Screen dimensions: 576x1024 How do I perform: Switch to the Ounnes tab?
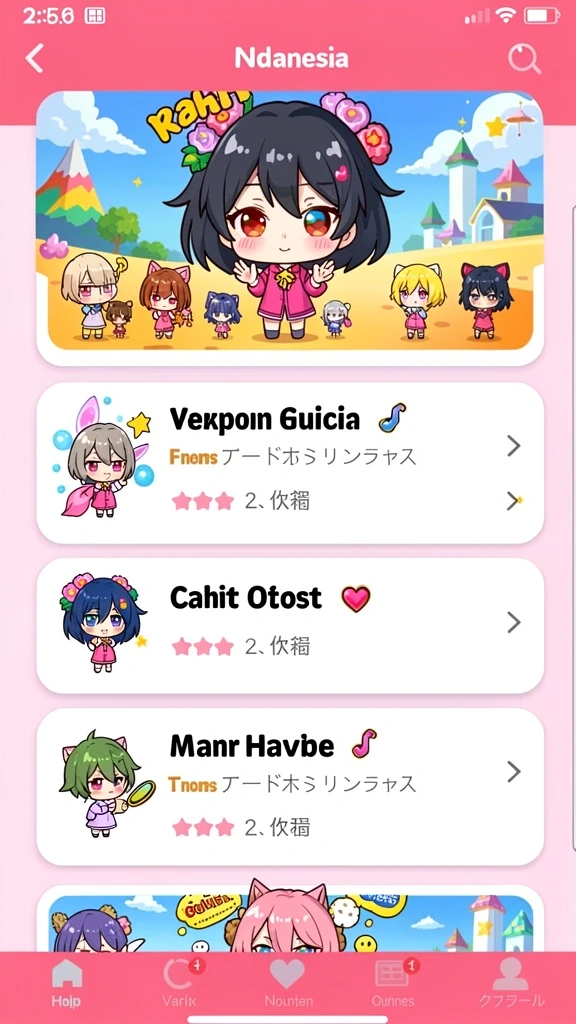393,984
